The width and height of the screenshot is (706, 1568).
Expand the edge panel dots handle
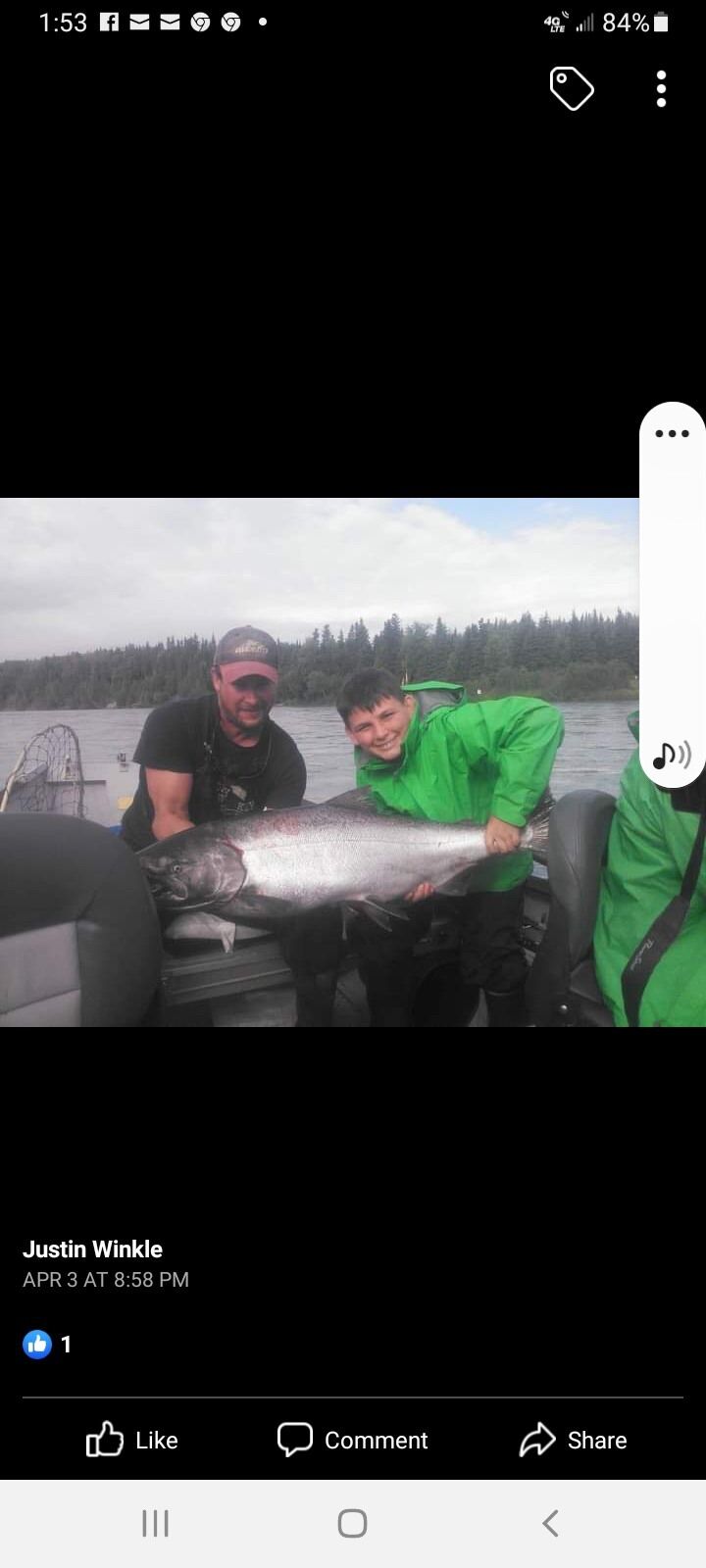[x=672, y=433]
